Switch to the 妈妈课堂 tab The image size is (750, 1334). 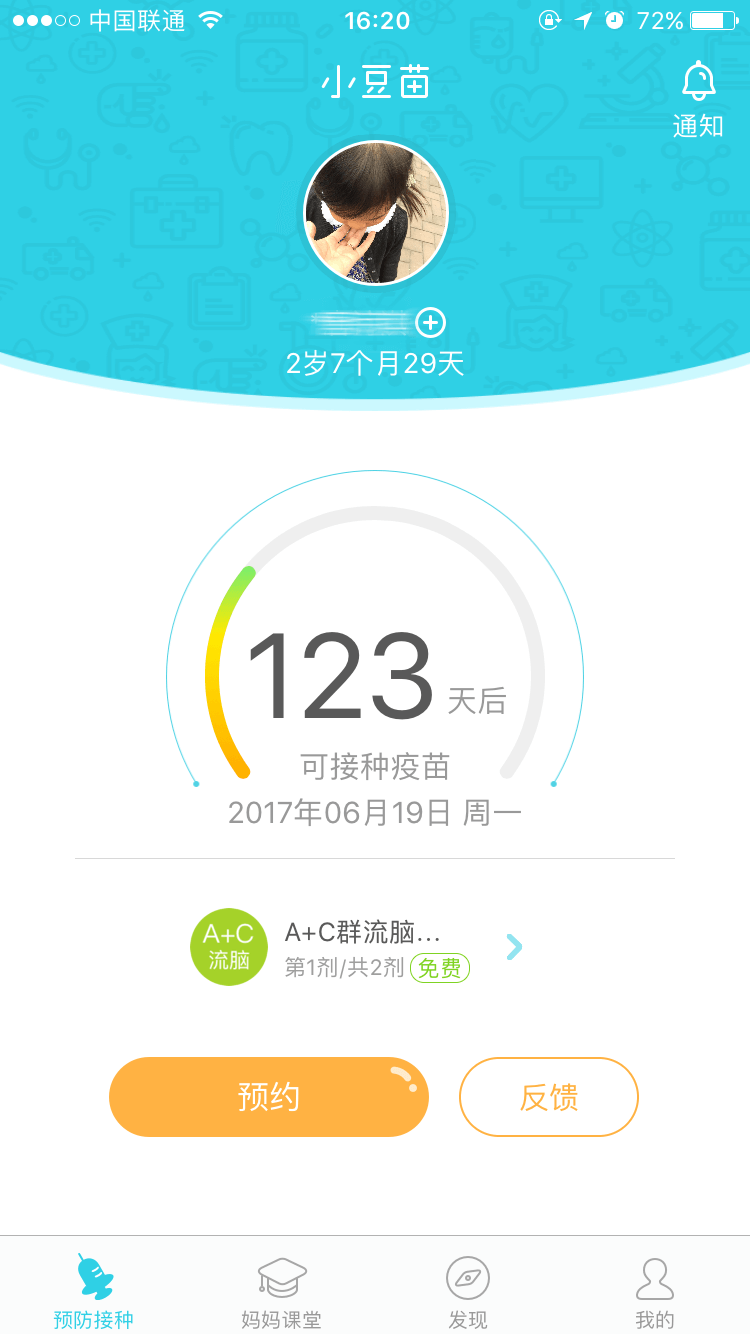(x=281, y=1293)
